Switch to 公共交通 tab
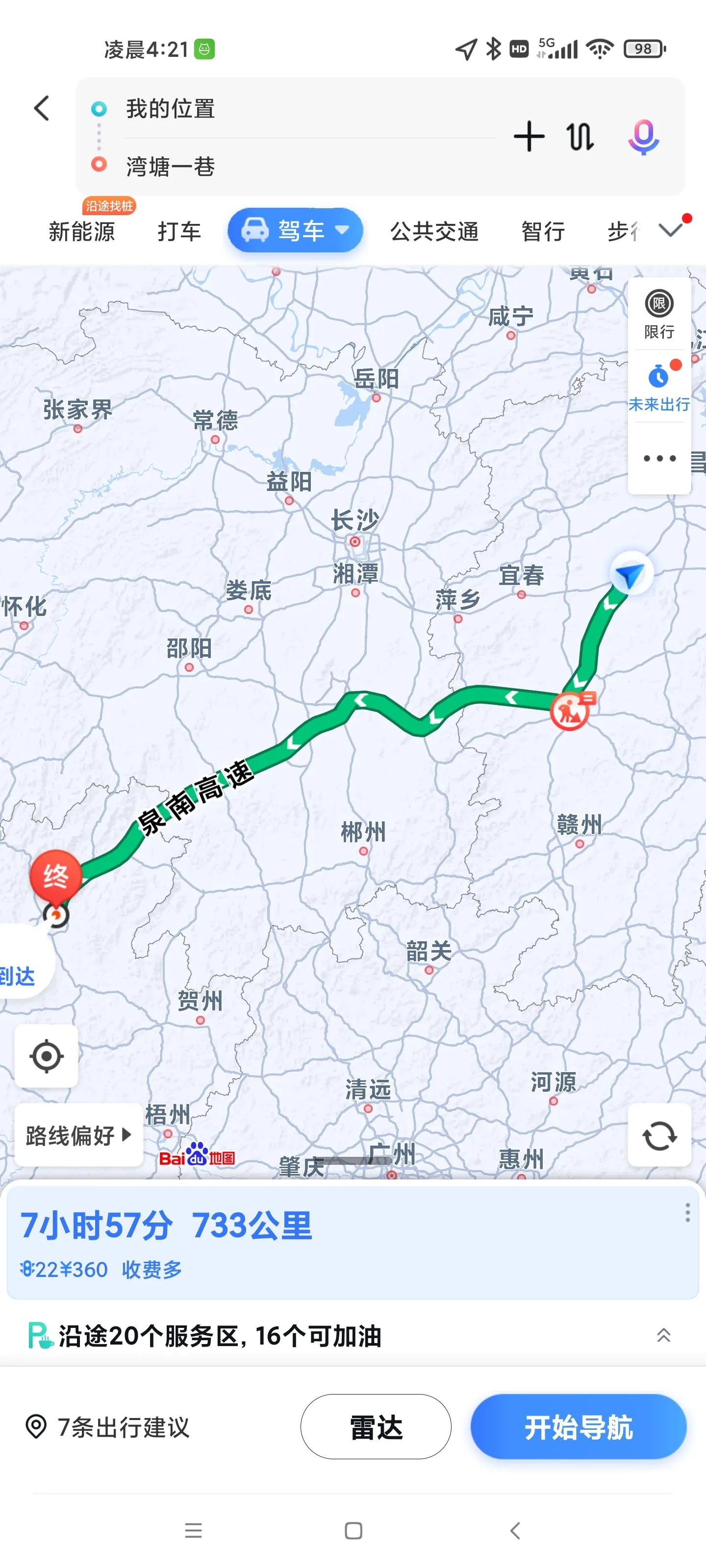This screenshot has height=1568, width=706. pos(434,231)
